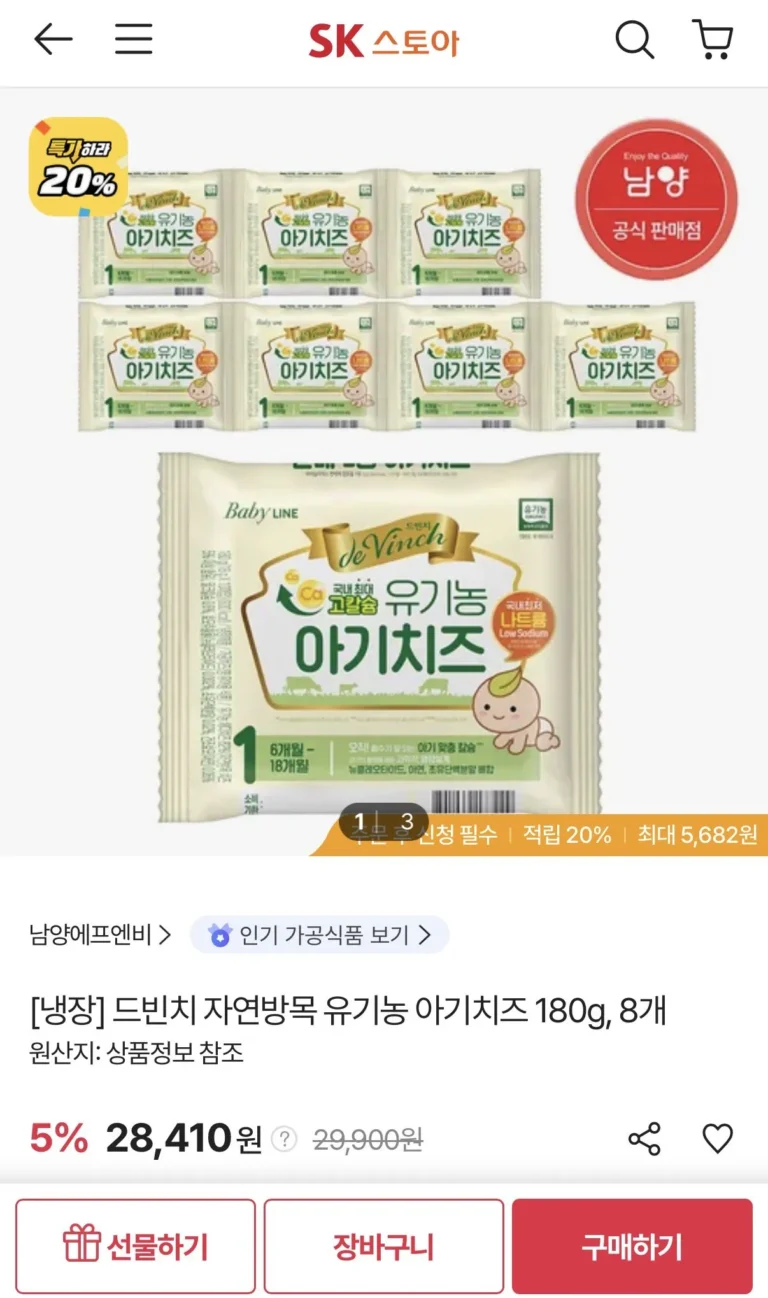Open the product image in full view
Image resolution: width=768 pixels, height=1298 pixels.
[384, 472]
